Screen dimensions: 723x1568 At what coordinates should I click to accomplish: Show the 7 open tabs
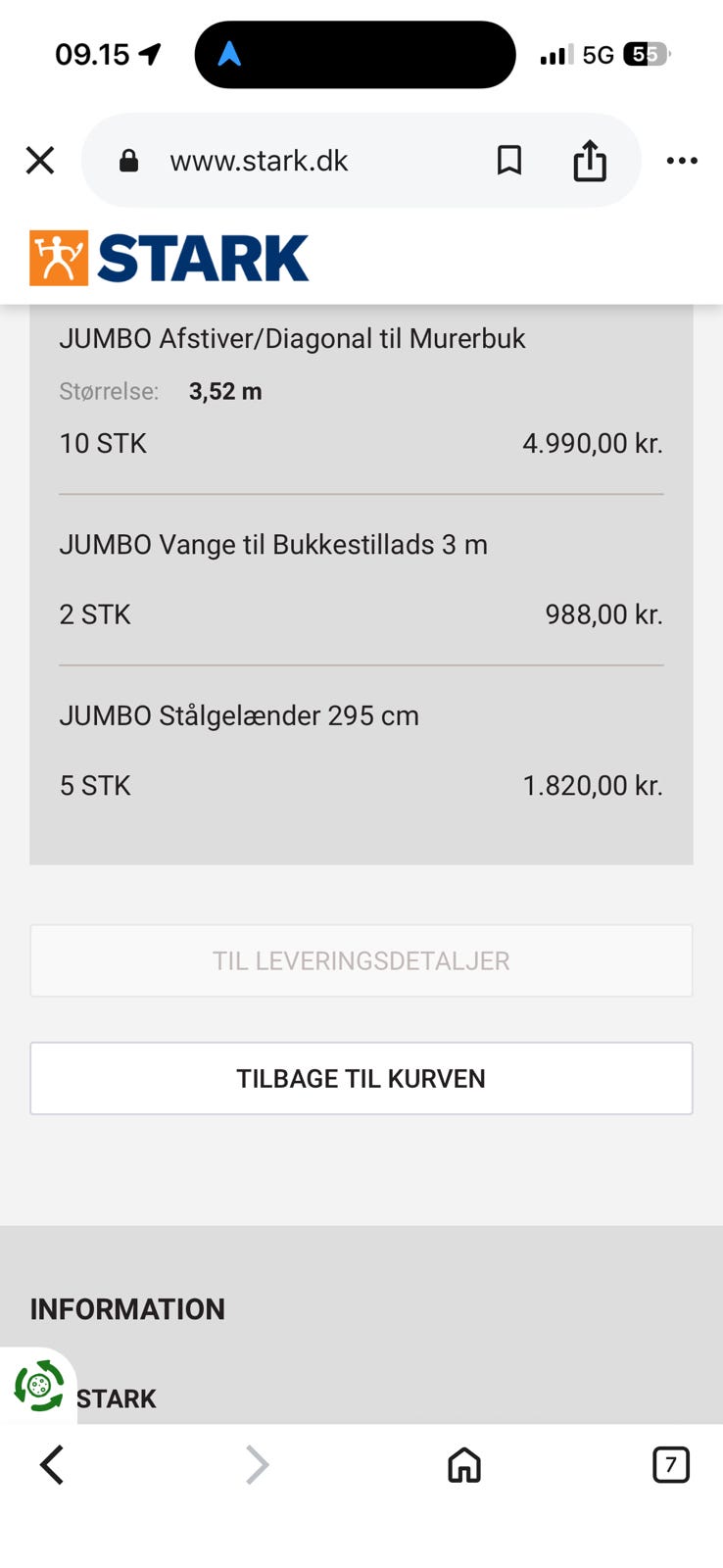[x=671, y=1465]
